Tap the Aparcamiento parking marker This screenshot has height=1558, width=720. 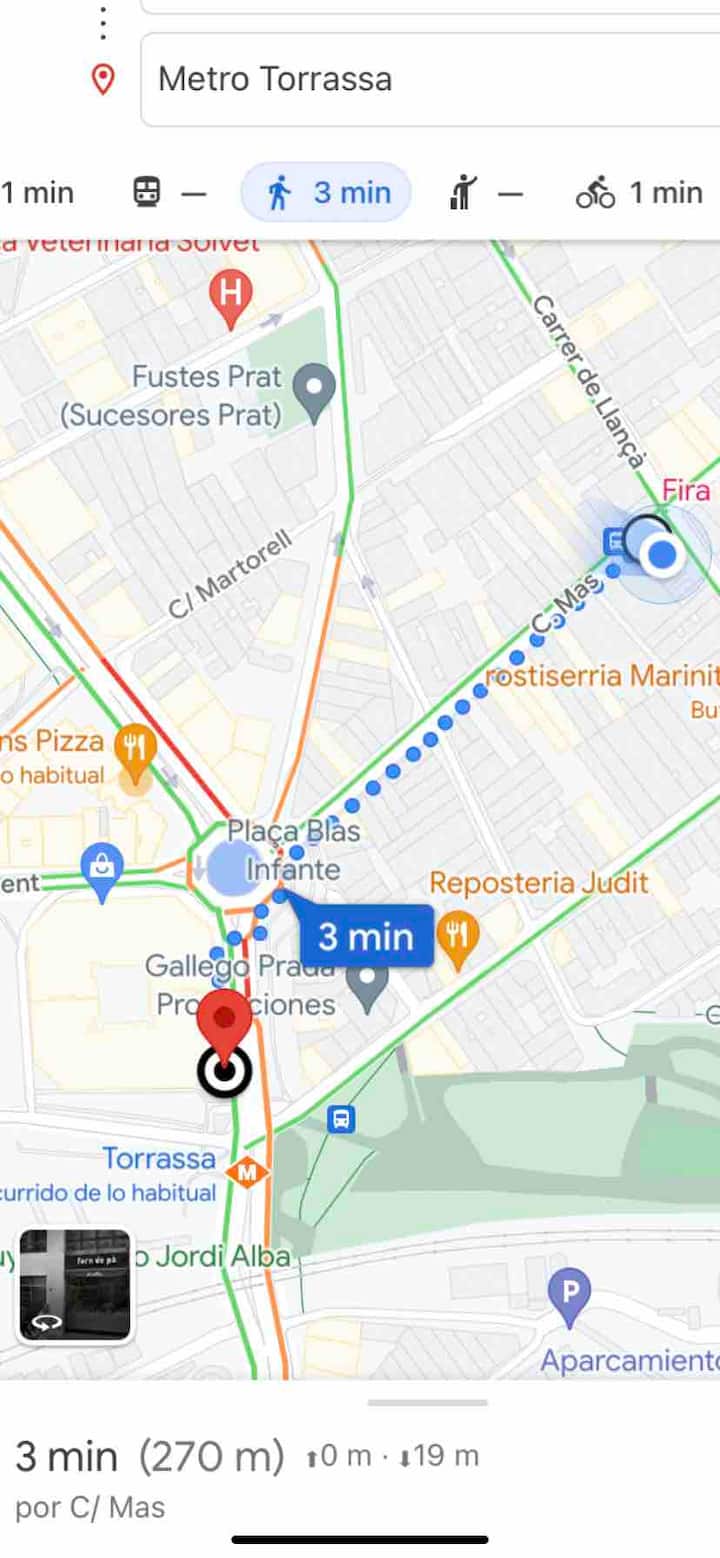click(x=569, y=1295)
